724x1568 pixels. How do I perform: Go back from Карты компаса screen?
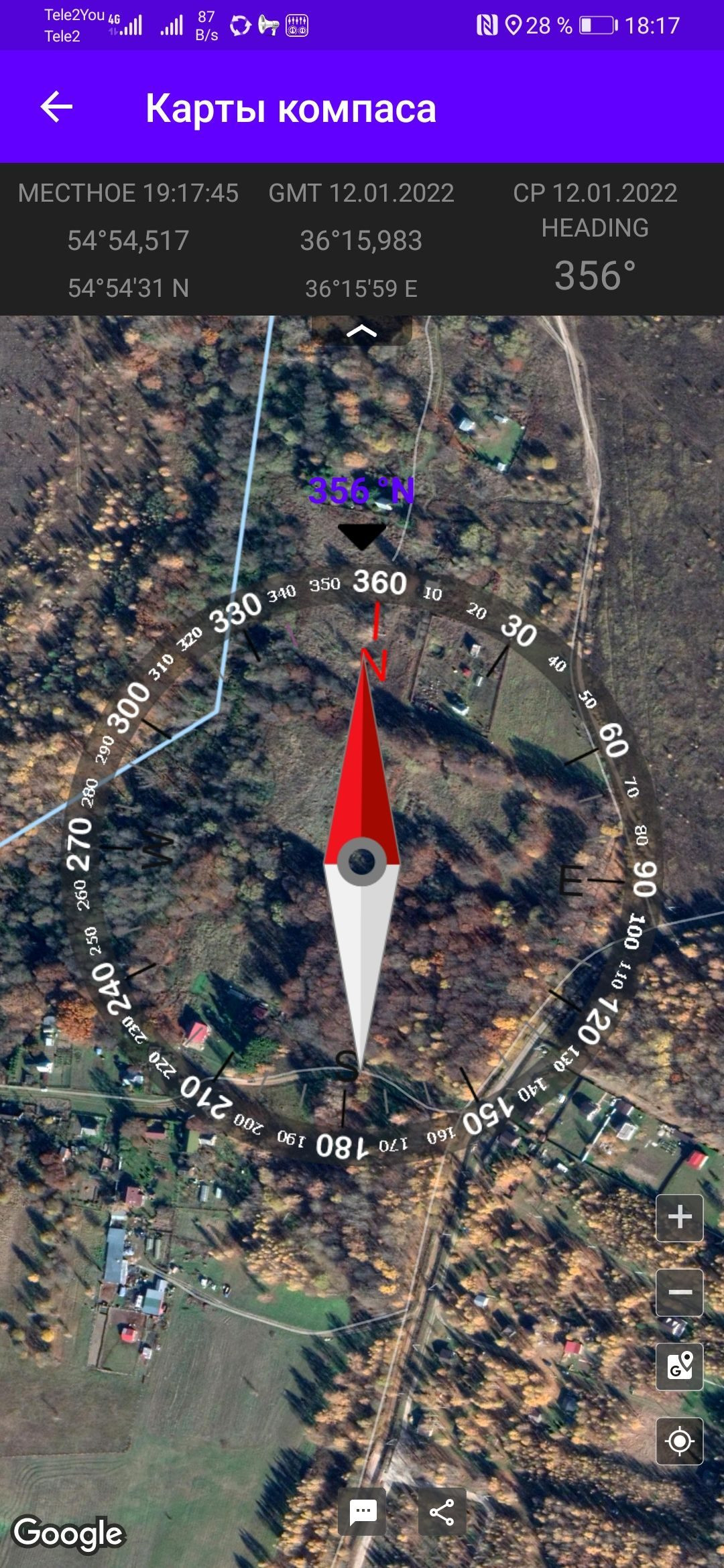(56, 107)
